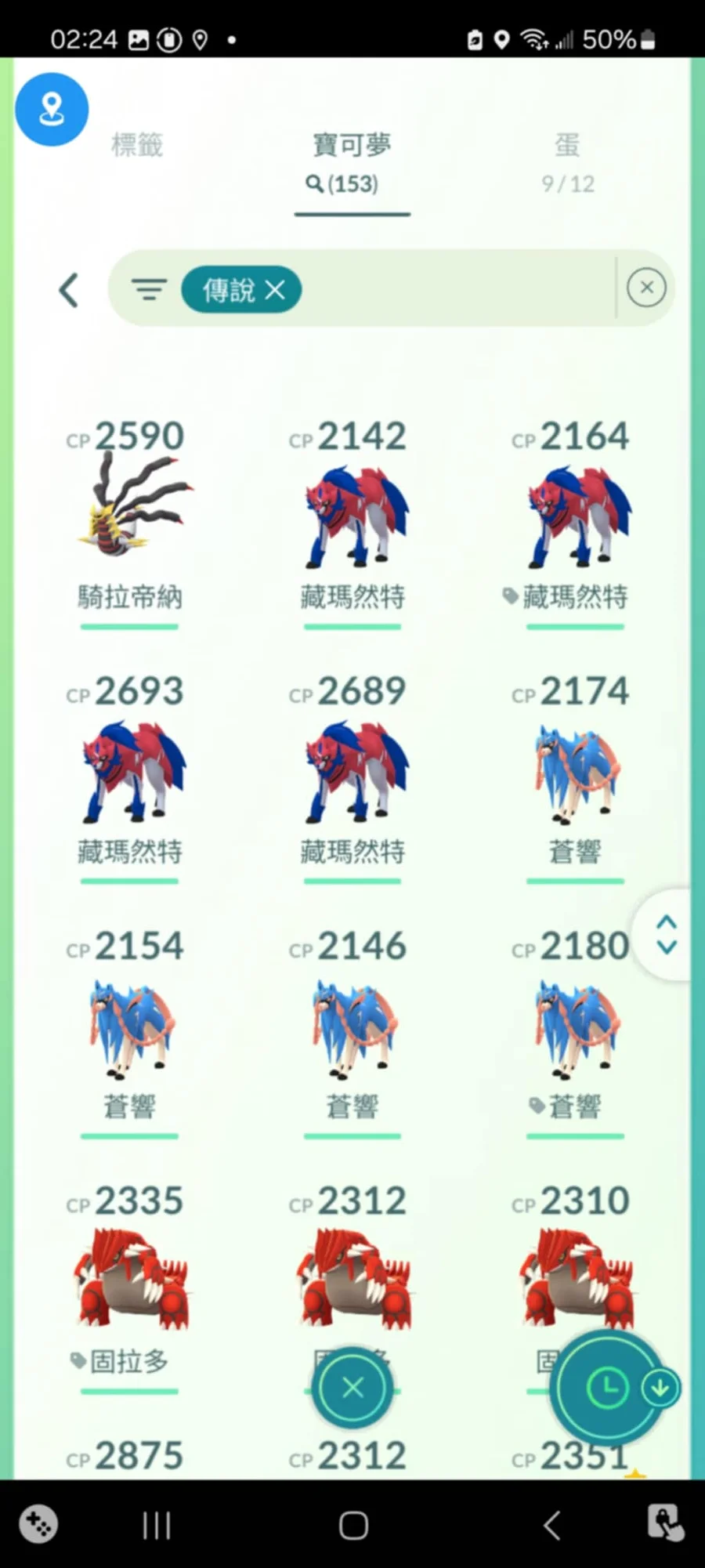Open tagged 藏瑪然特 with CP 2164

[x=576, y=513]
